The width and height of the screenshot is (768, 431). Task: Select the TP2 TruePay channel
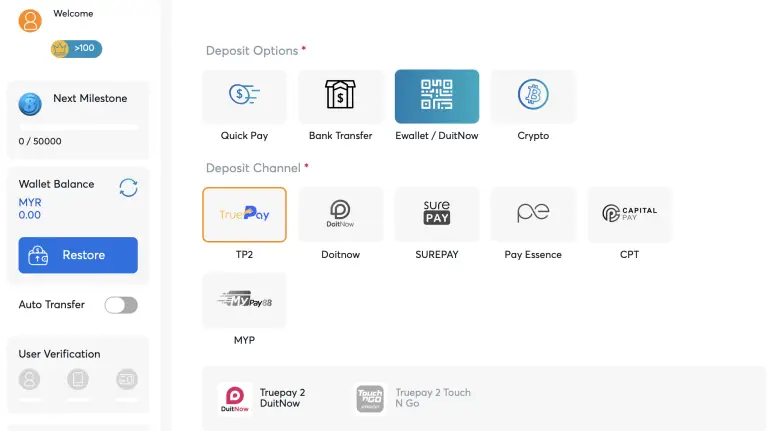[x=244, y=214]
